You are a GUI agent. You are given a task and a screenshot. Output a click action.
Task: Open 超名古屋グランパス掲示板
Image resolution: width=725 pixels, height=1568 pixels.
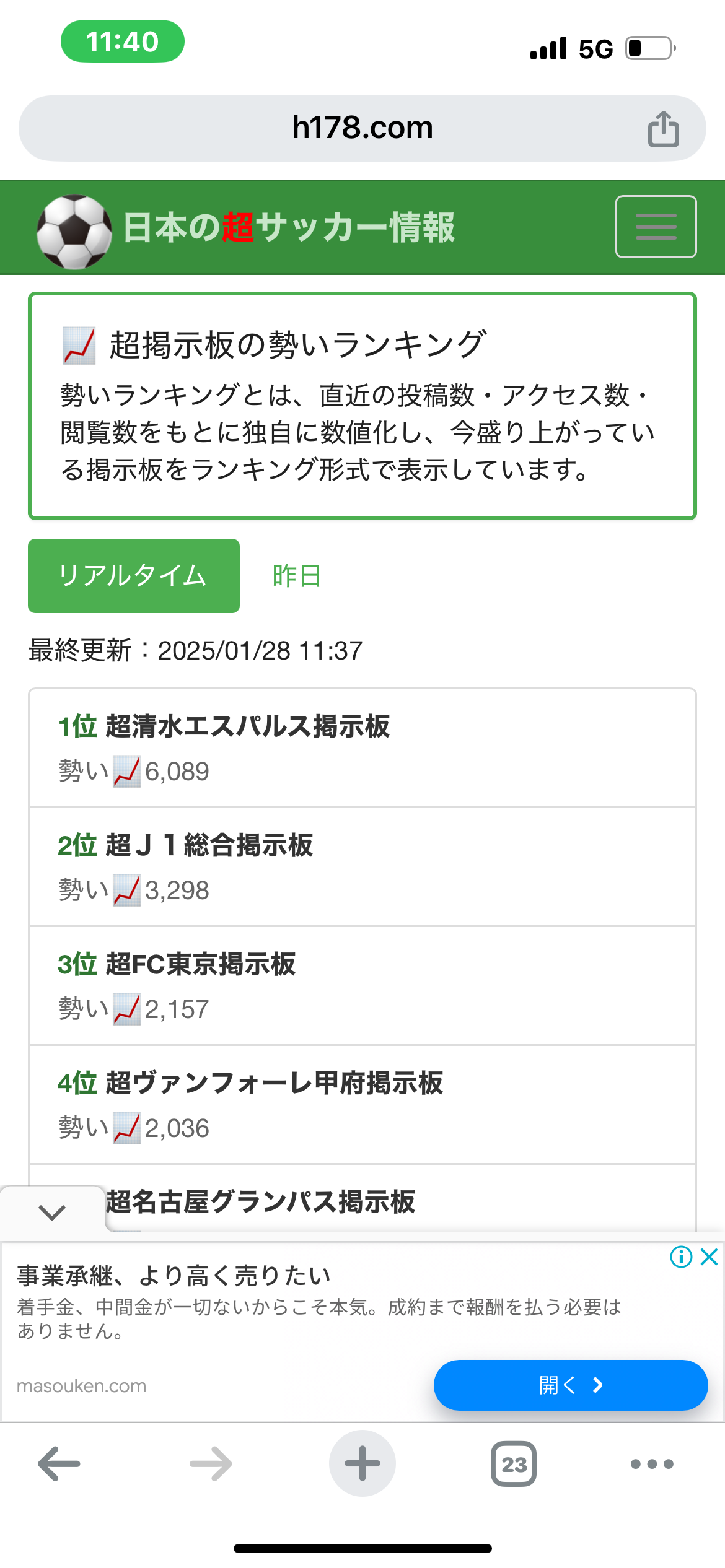(x=260, y=1202)
